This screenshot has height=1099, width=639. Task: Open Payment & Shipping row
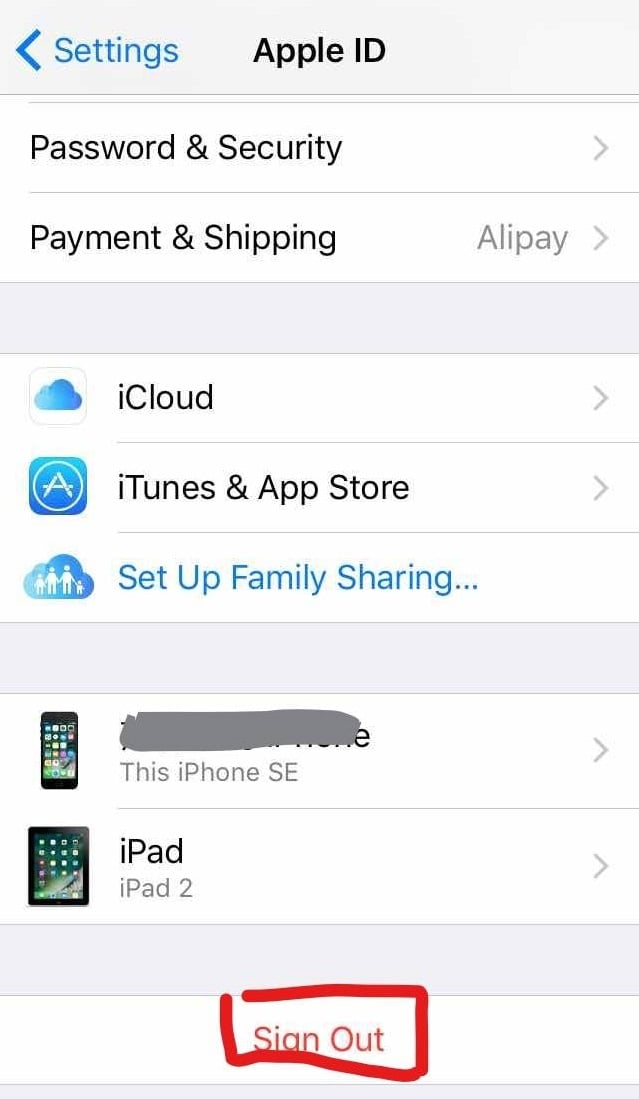coord(320,238)
